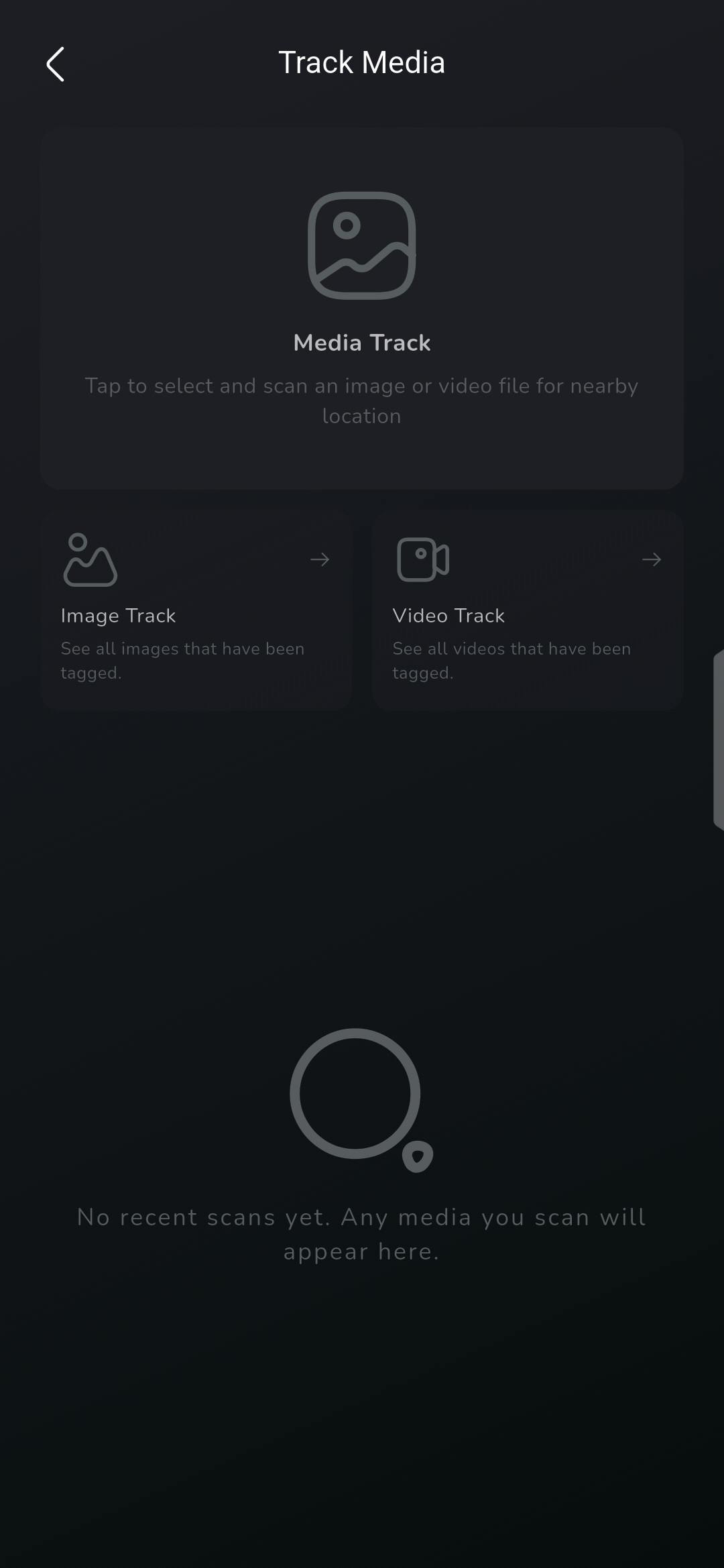Select media to scan via Media Track card
The height and width of the screenshot is (1568, 724).
[x=362, y=309]
